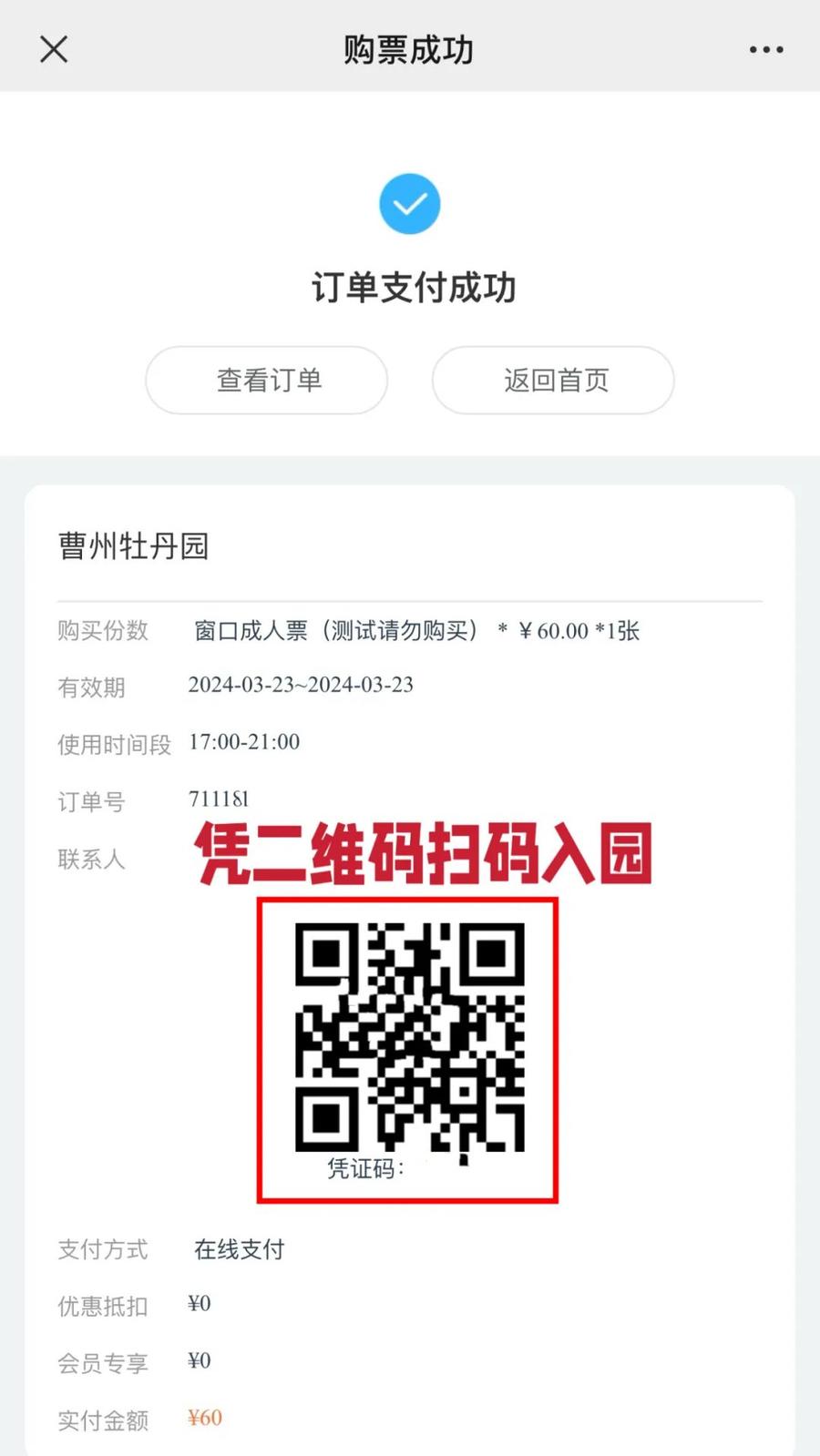Tap the 窗口成人票 ticket type text
Image resolution: width=820 pixels, height=1456 pixels.
pos(337,631)
